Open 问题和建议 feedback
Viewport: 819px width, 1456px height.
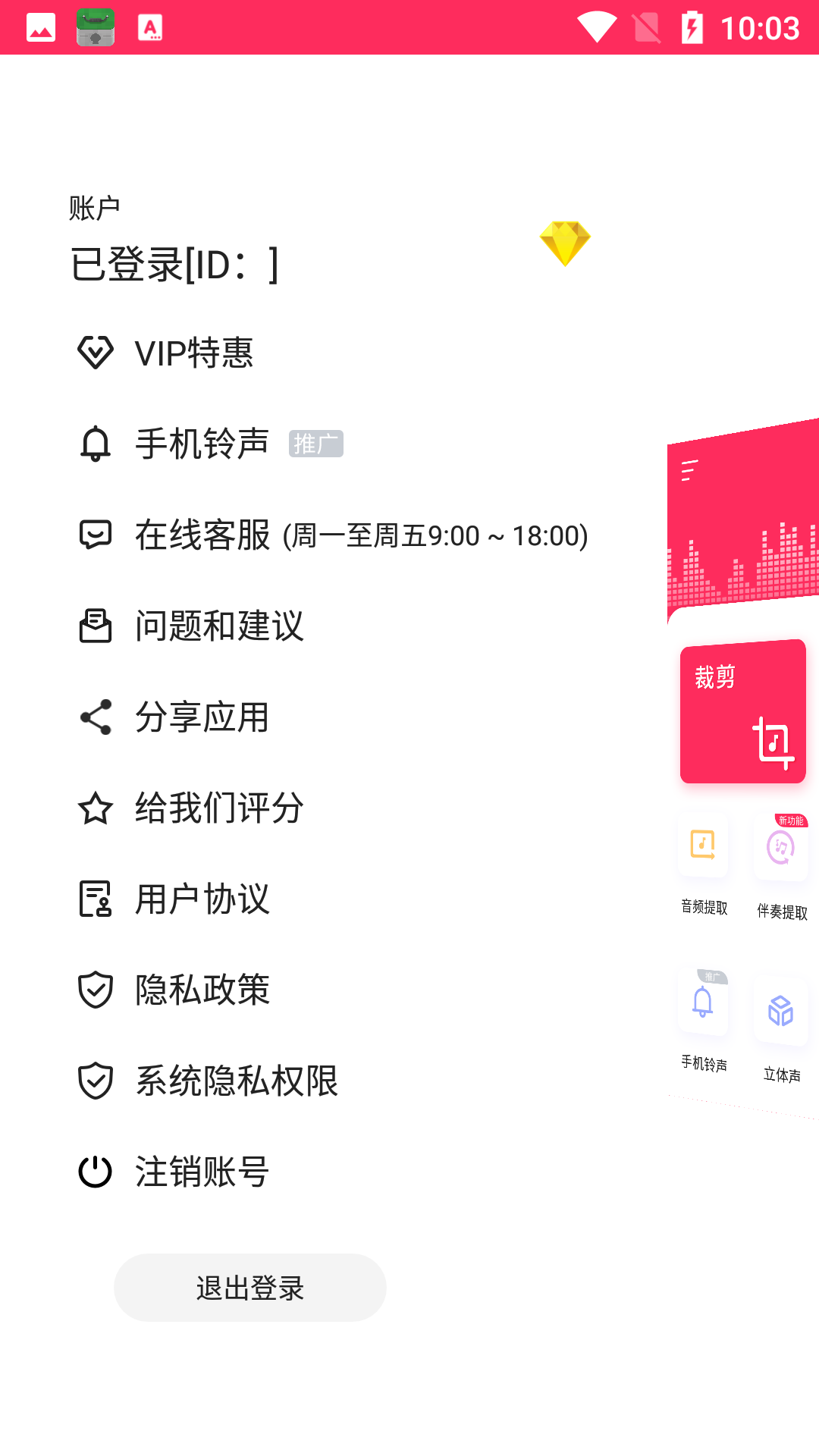click(218, 626)
